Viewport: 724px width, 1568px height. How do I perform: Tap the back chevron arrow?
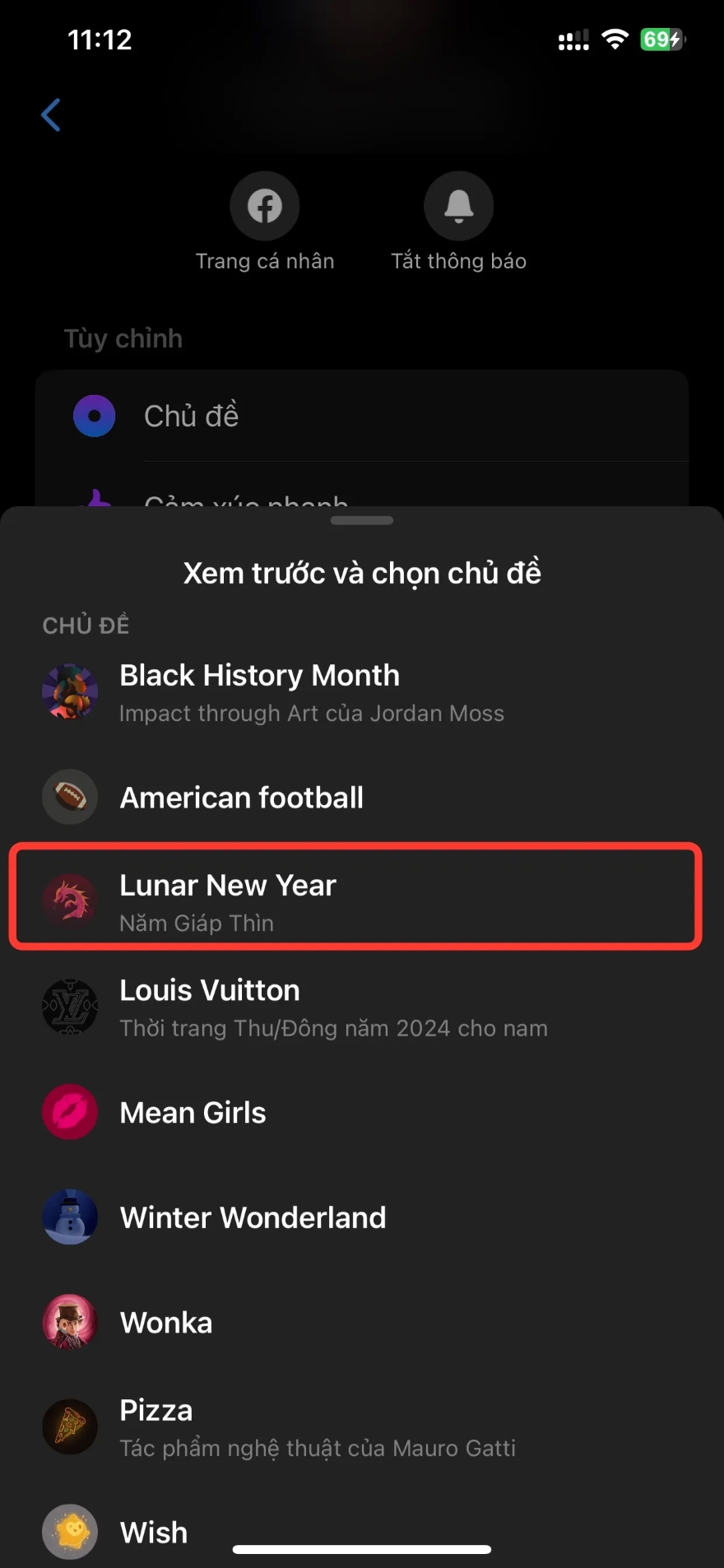click(x=50, y=114)
